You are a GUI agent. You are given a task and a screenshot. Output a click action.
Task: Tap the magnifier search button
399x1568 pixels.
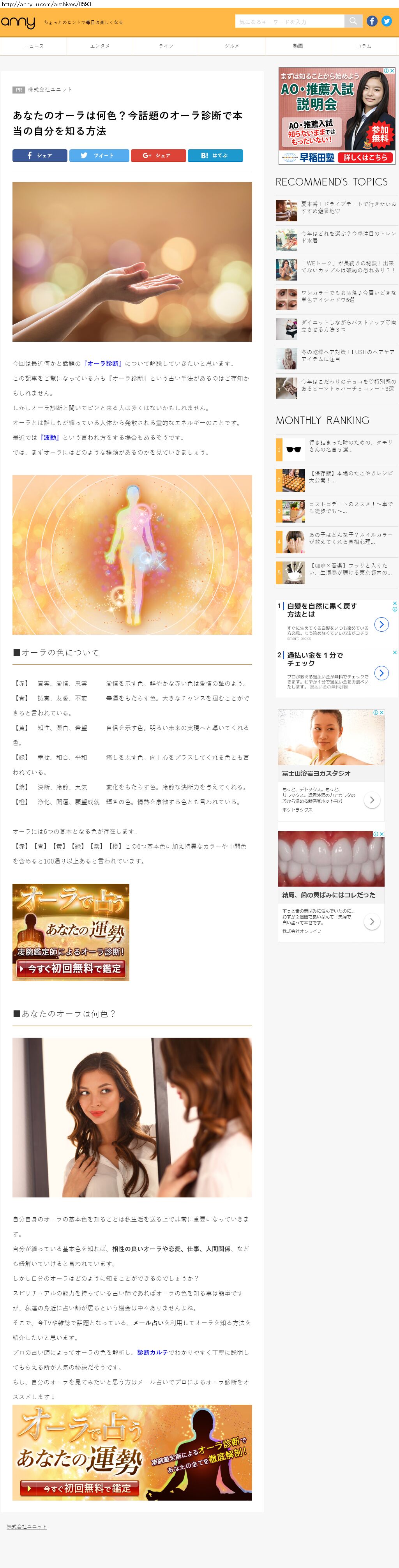[x=353, y=21]
